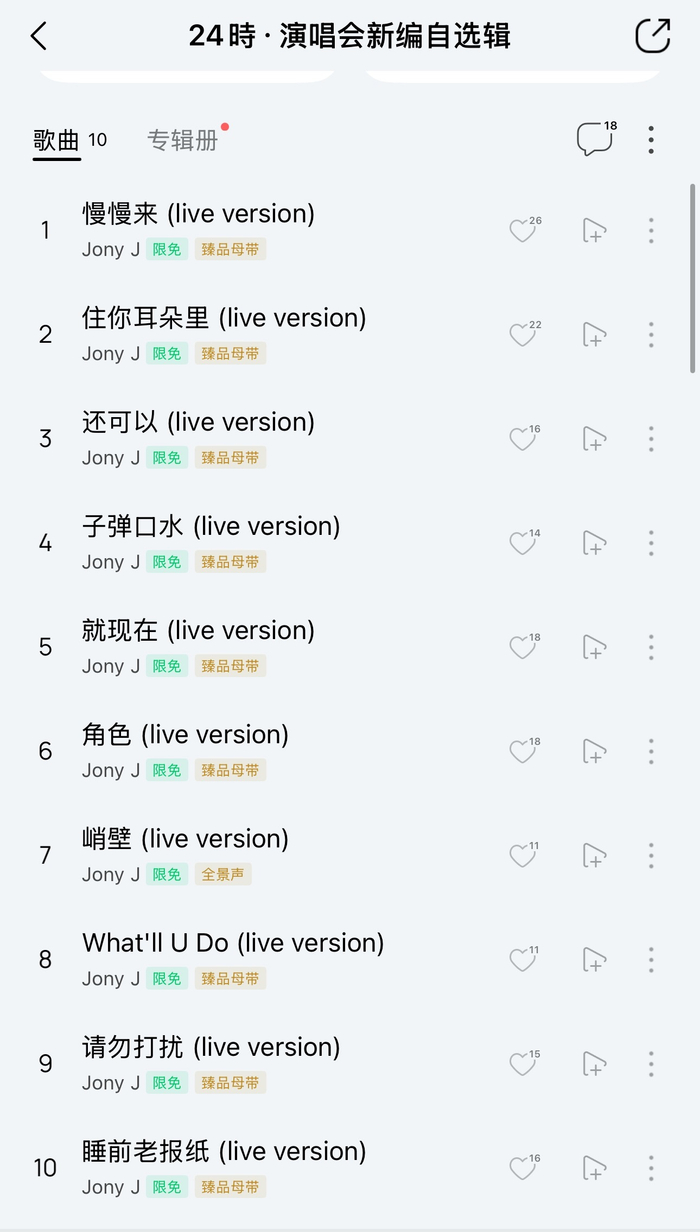Like the song 慢慢来 (live version)
700x1232 pixels.
(x=522, y=231)
